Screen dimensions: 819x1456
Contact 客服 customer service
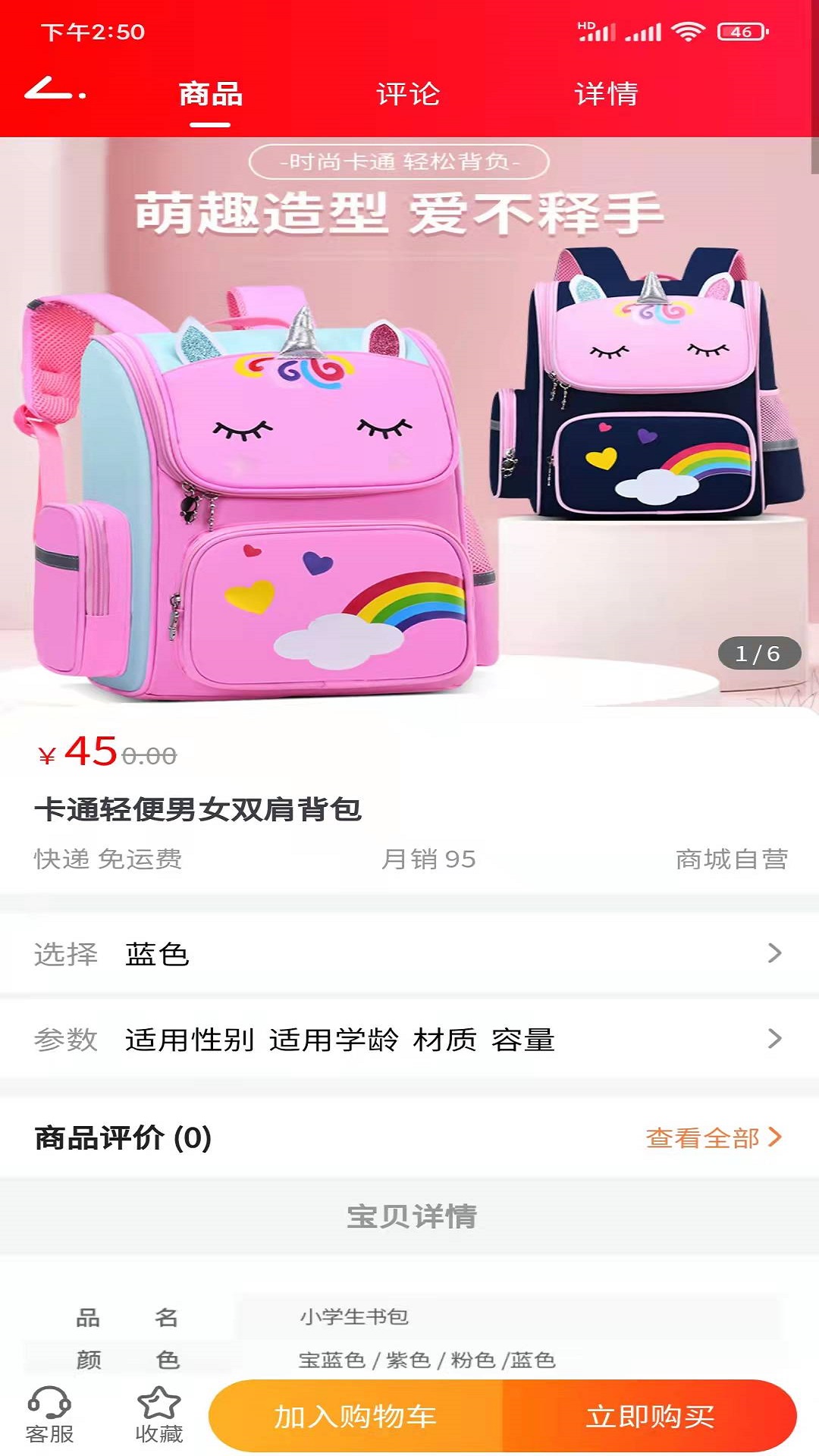tap(49, 1415)
